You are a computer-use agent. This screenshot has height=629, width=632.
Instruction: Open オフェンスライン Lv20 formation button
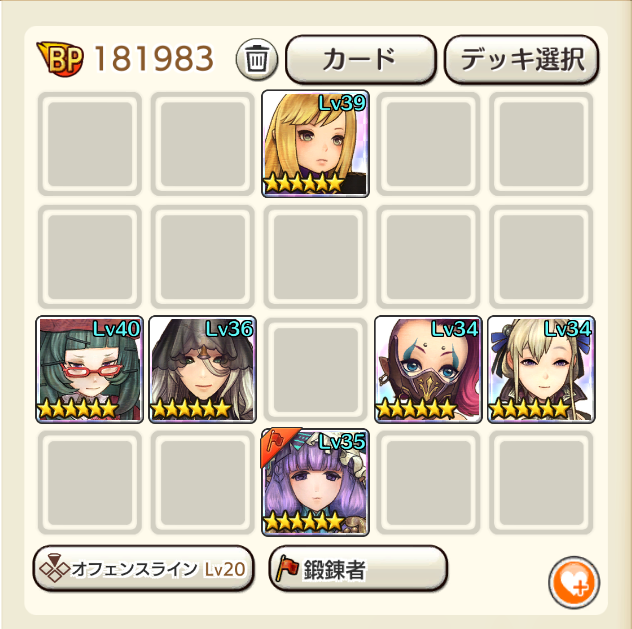click(x=143, y=569)
